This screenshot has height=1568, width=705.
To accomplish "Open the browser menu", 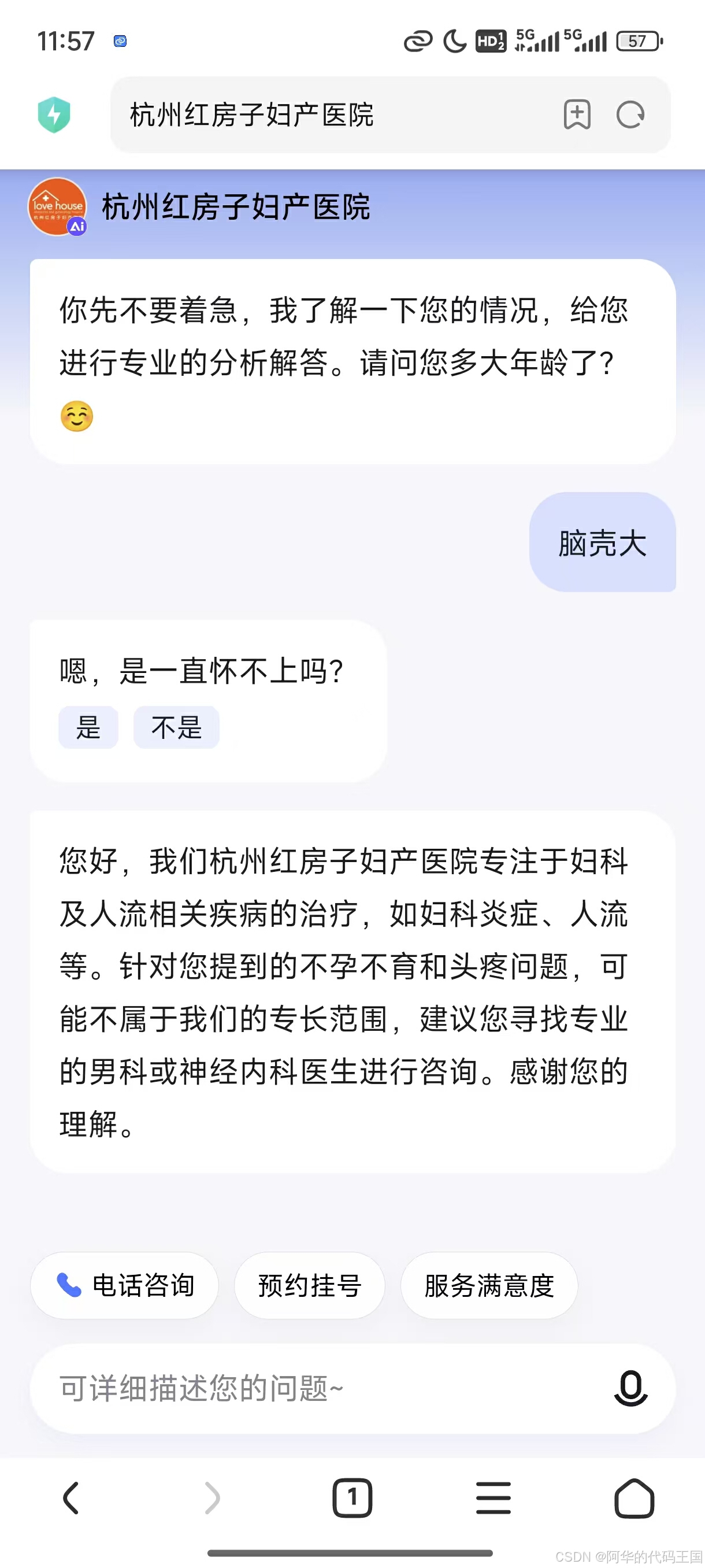I will click(x=493, y=1497).
